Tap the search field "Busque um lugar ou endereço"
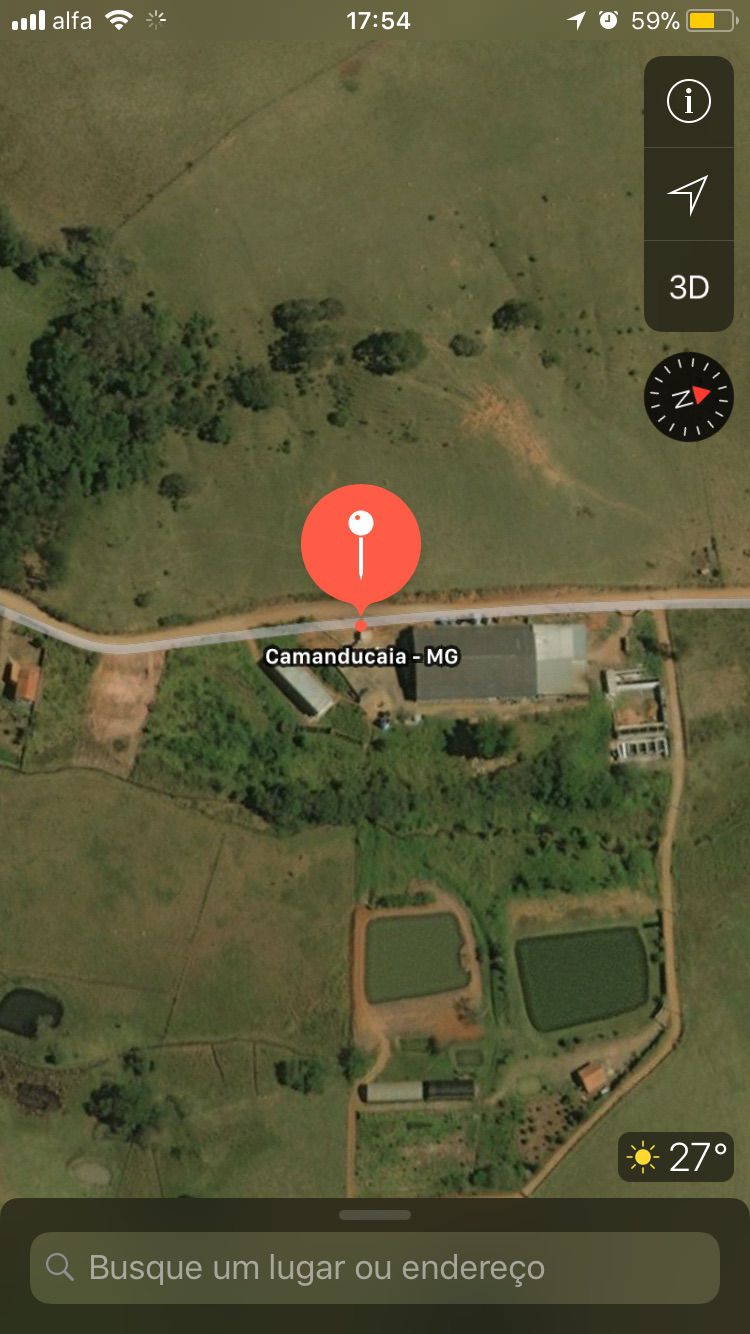This screenshot has height=1334, width=750. [x=375, y=1268]
